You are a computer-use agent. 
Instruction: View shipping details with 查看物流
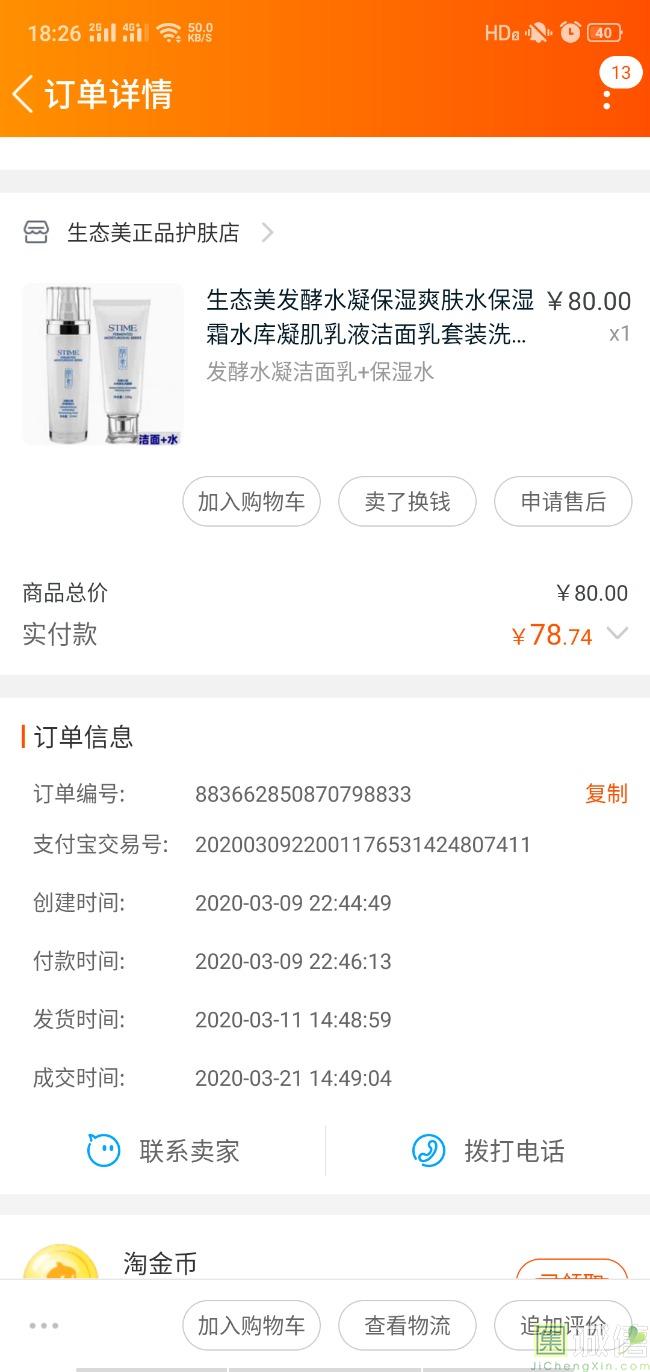407,1326
